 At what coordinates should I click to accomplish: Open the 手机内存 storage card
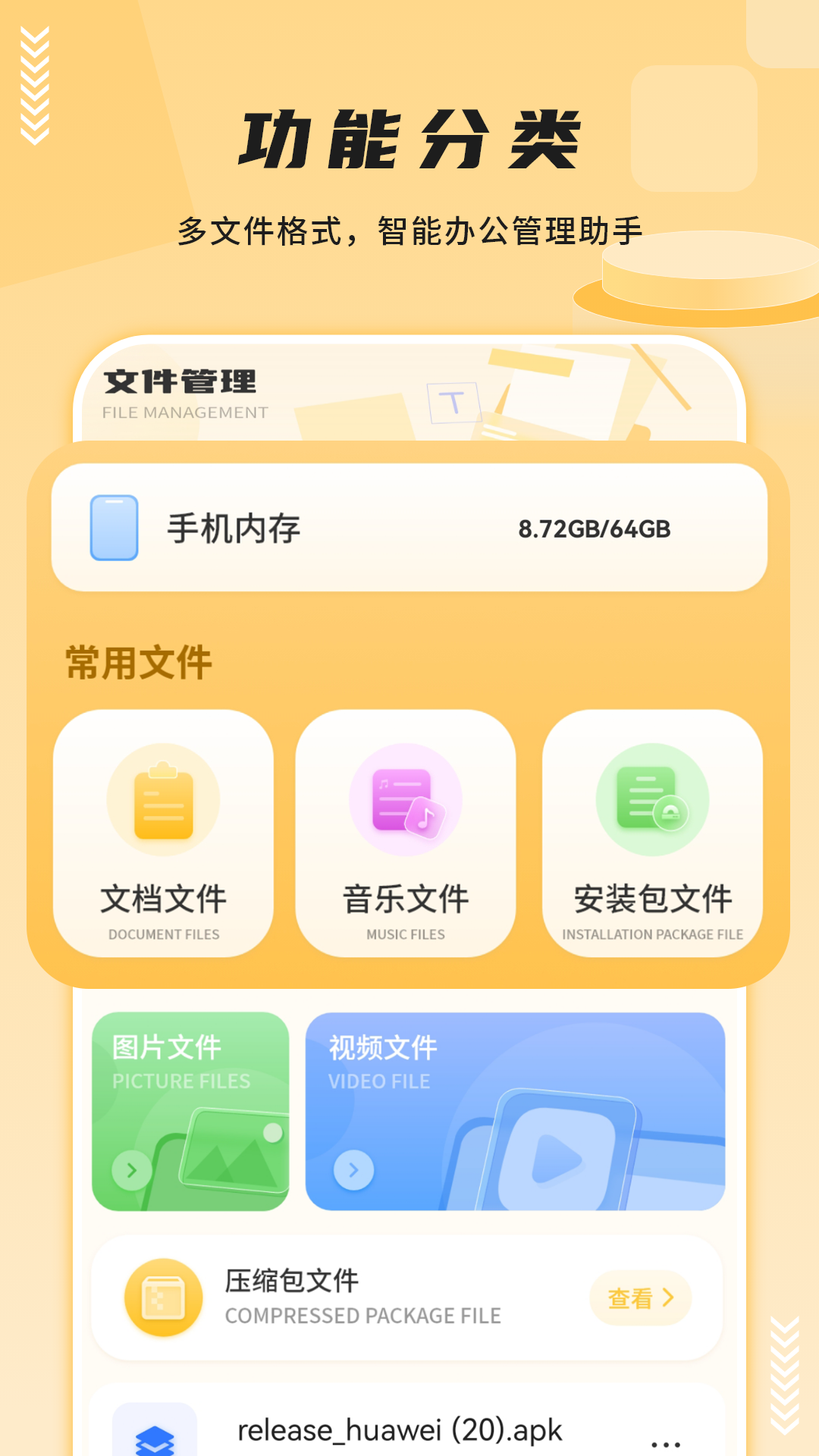coord(409,529)
